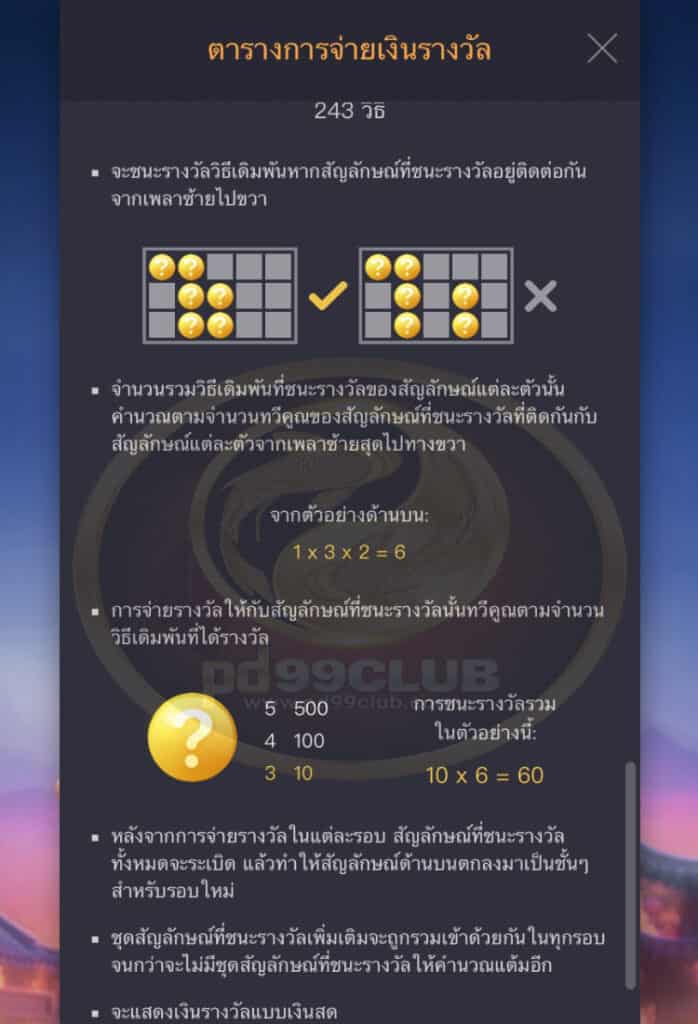Close the paytable dialog

(x=601, y=48)
